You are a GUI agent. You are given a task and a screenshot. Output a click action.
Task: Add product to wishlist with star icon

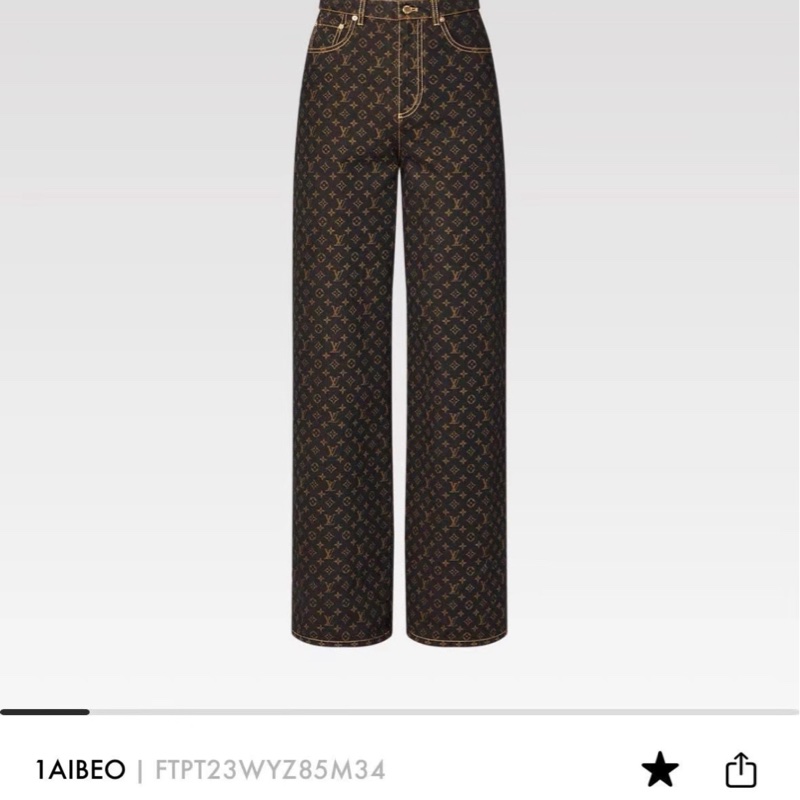[660, 769]
